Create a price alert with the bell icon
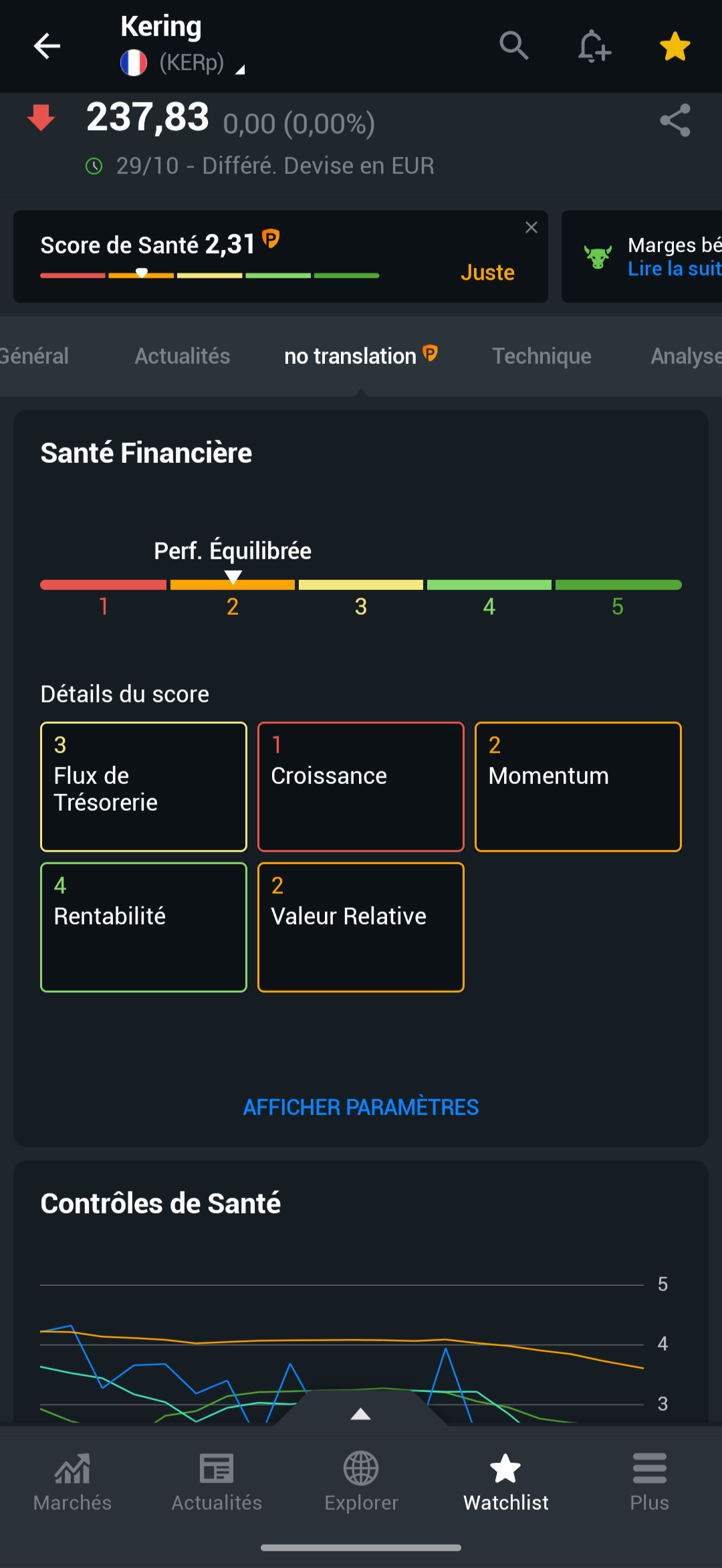 click(594, 46)
